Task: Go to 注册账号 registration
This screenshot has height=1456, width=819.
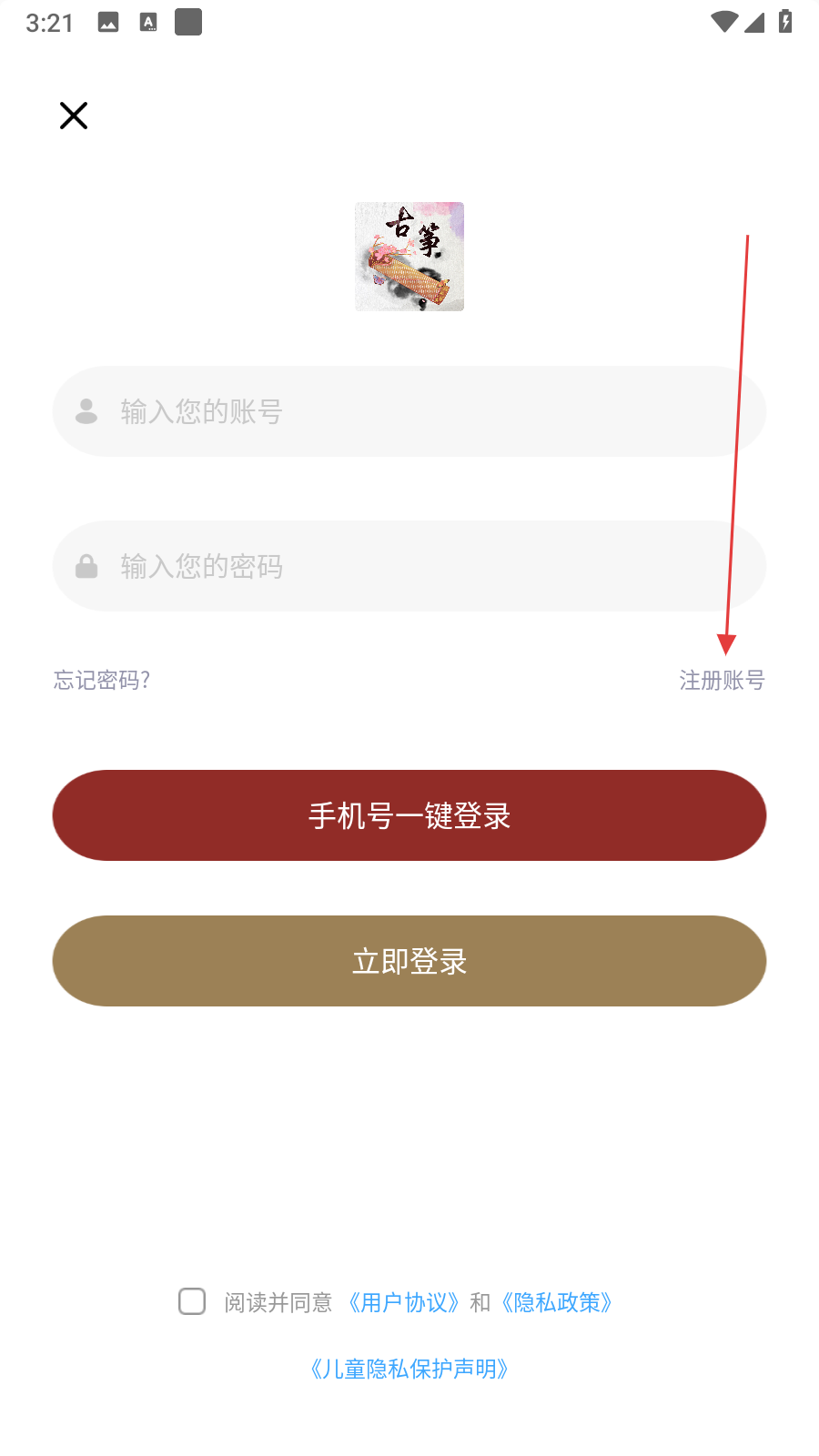Action: (x=722, y=680)
